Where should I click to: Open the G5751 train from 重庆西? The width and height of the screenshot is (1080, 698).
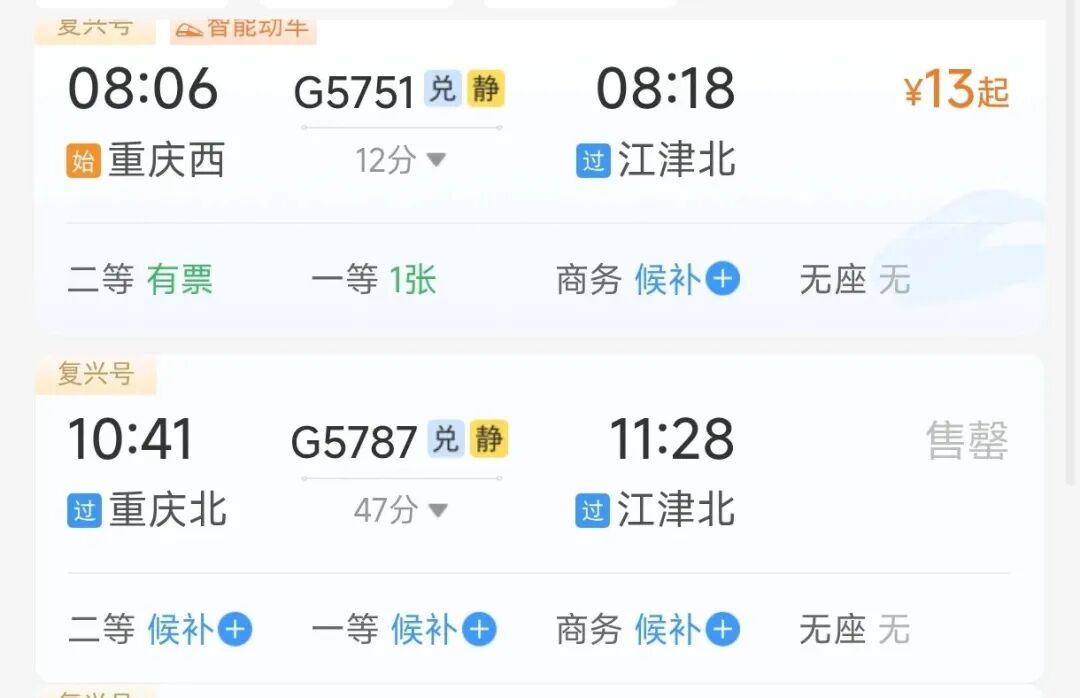353,92
